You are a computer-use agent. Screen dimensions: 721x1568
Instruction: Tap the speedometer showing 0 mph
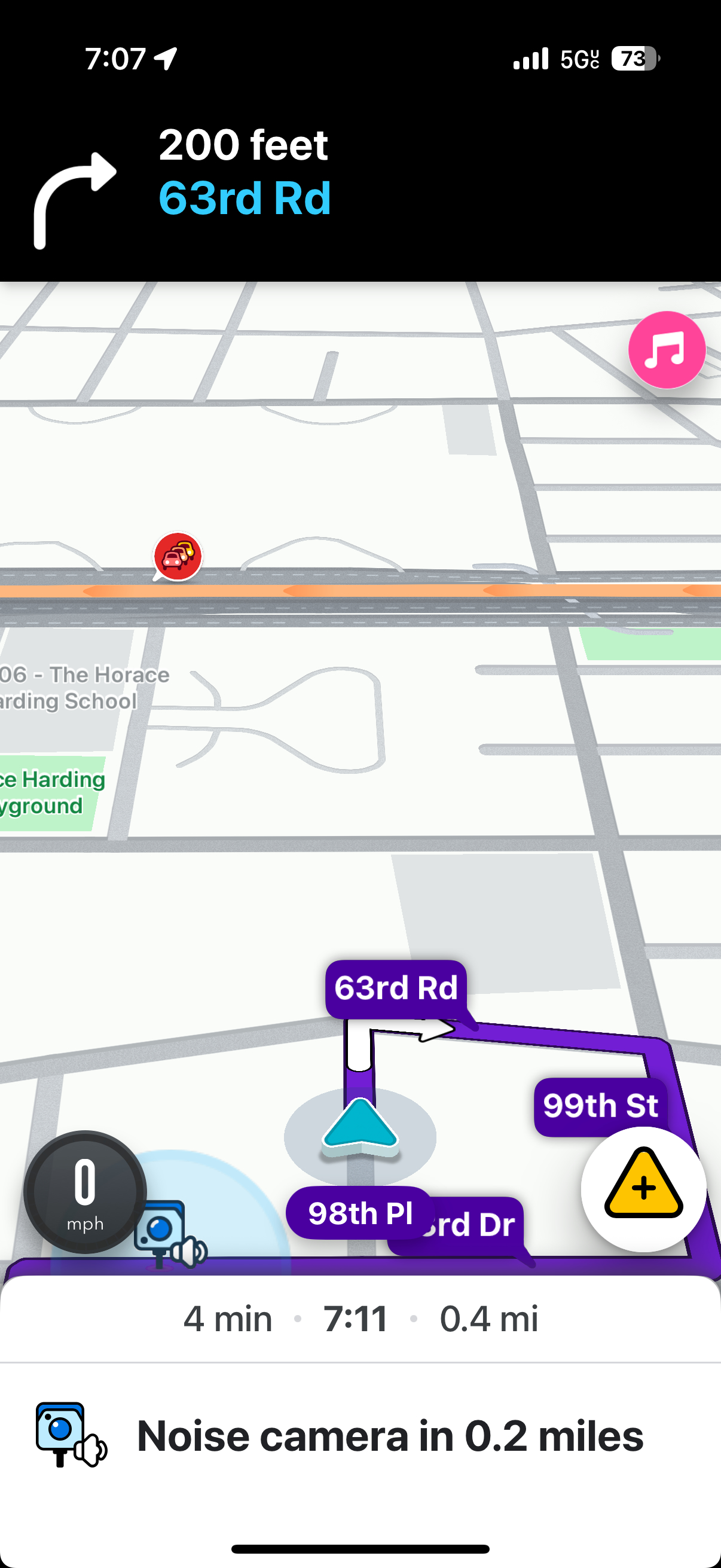(x=85, y=1191)
